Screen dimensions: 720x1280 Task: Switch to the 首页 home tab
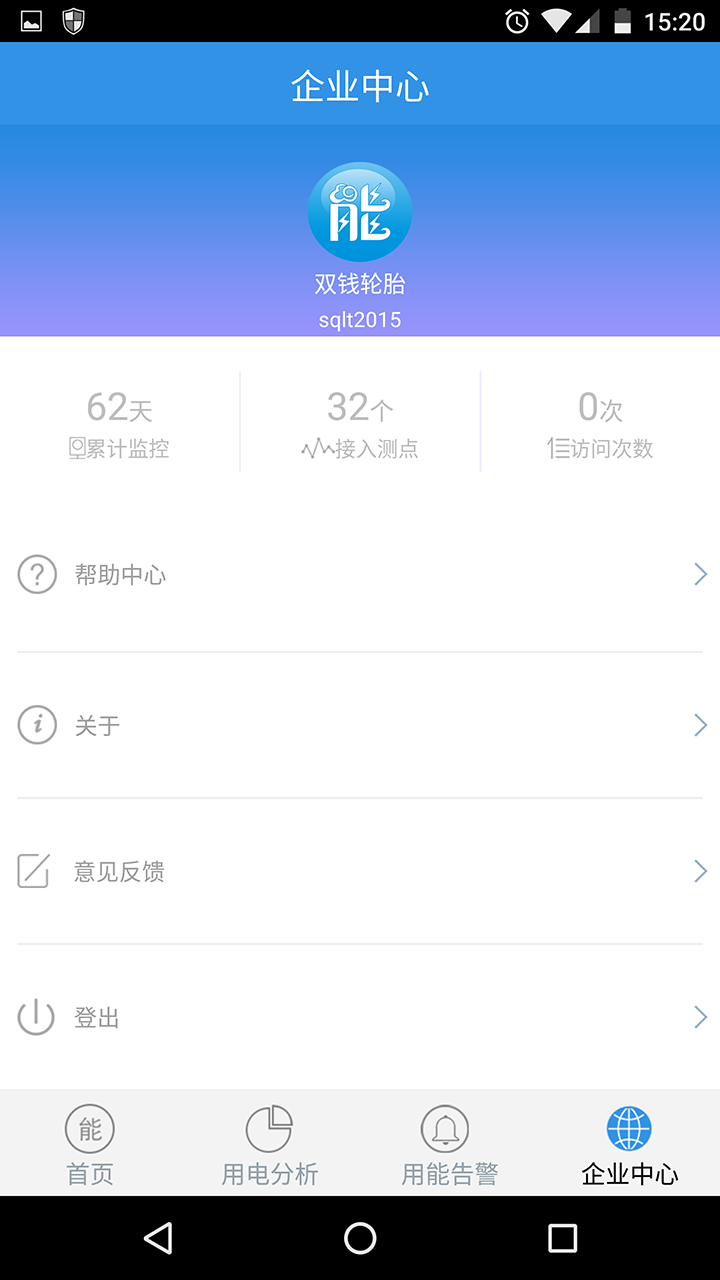(x=90, y=1145)
